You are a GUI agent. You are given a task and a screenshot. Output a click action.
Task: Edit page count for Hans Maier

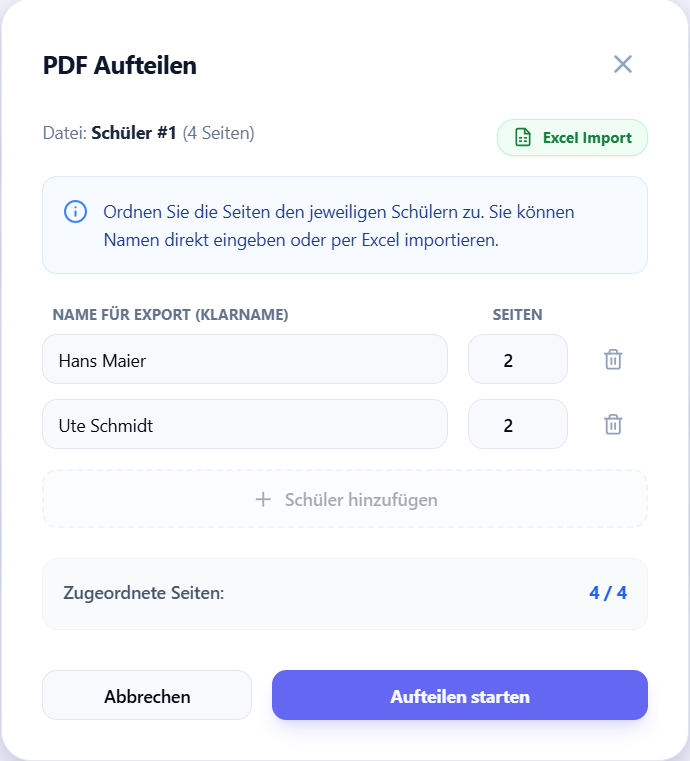point(517,360)
